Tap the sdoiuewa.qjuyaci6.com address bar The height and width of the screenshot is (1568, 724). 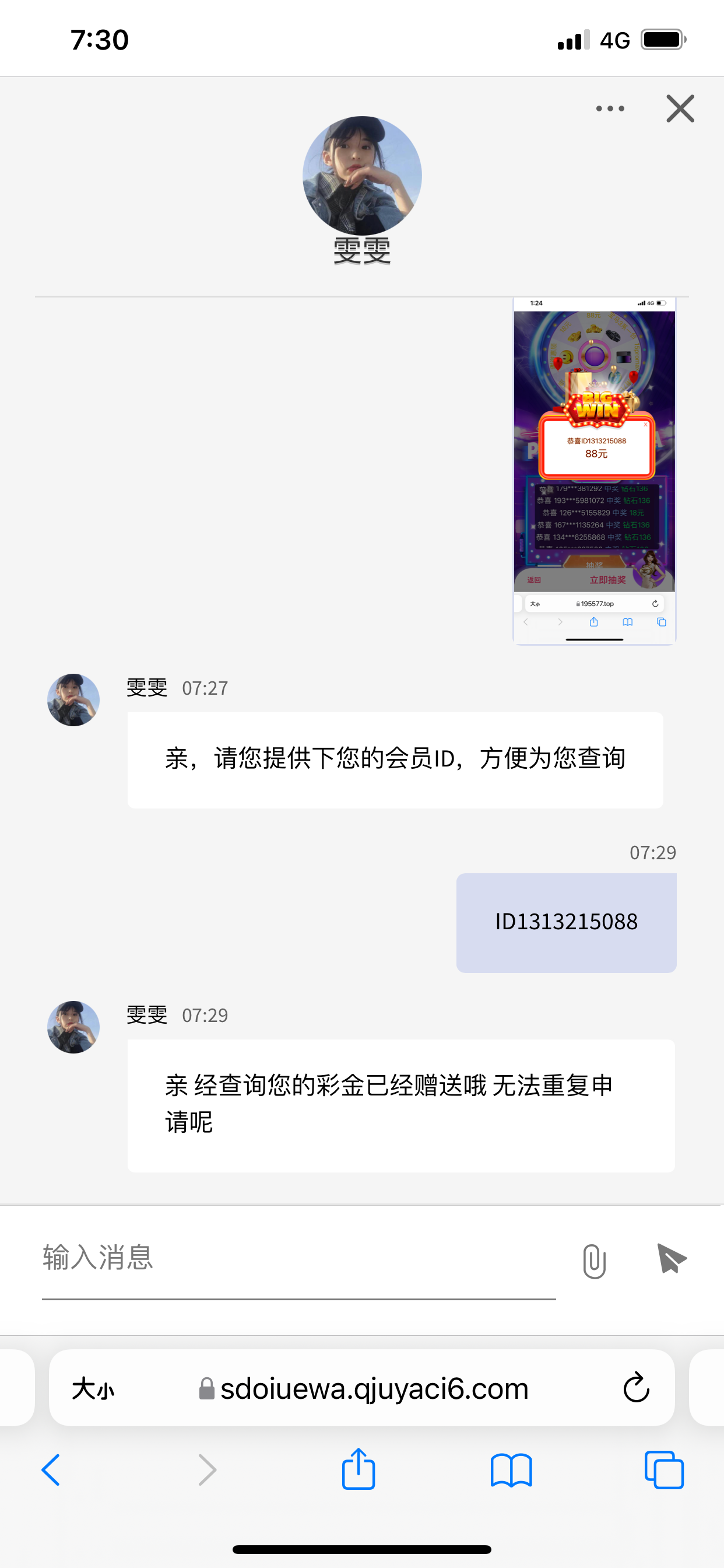[374, 1389]
